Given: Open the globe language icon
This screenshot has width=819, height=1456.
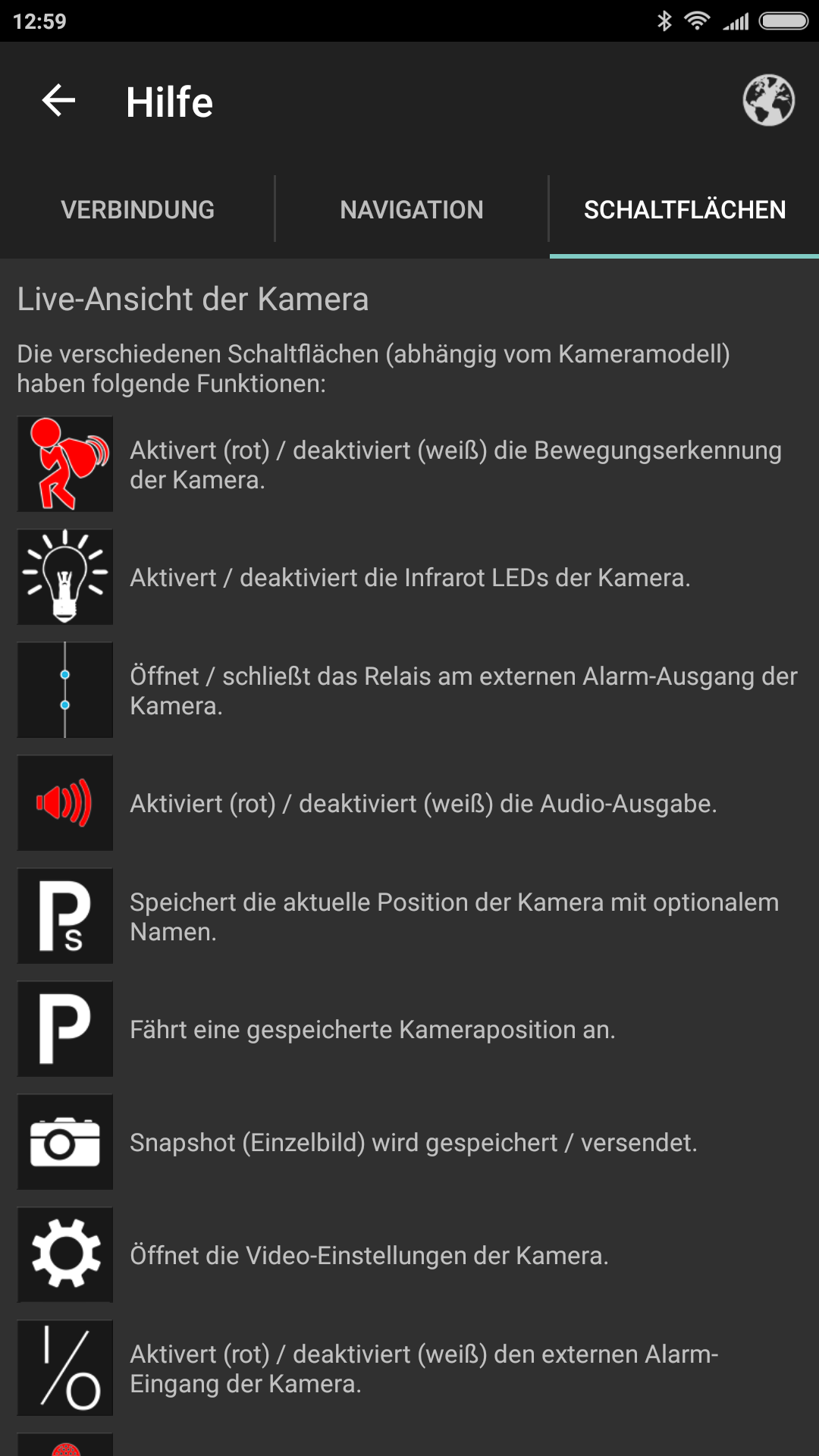Looking at the screenshot, I should [768, 100].
